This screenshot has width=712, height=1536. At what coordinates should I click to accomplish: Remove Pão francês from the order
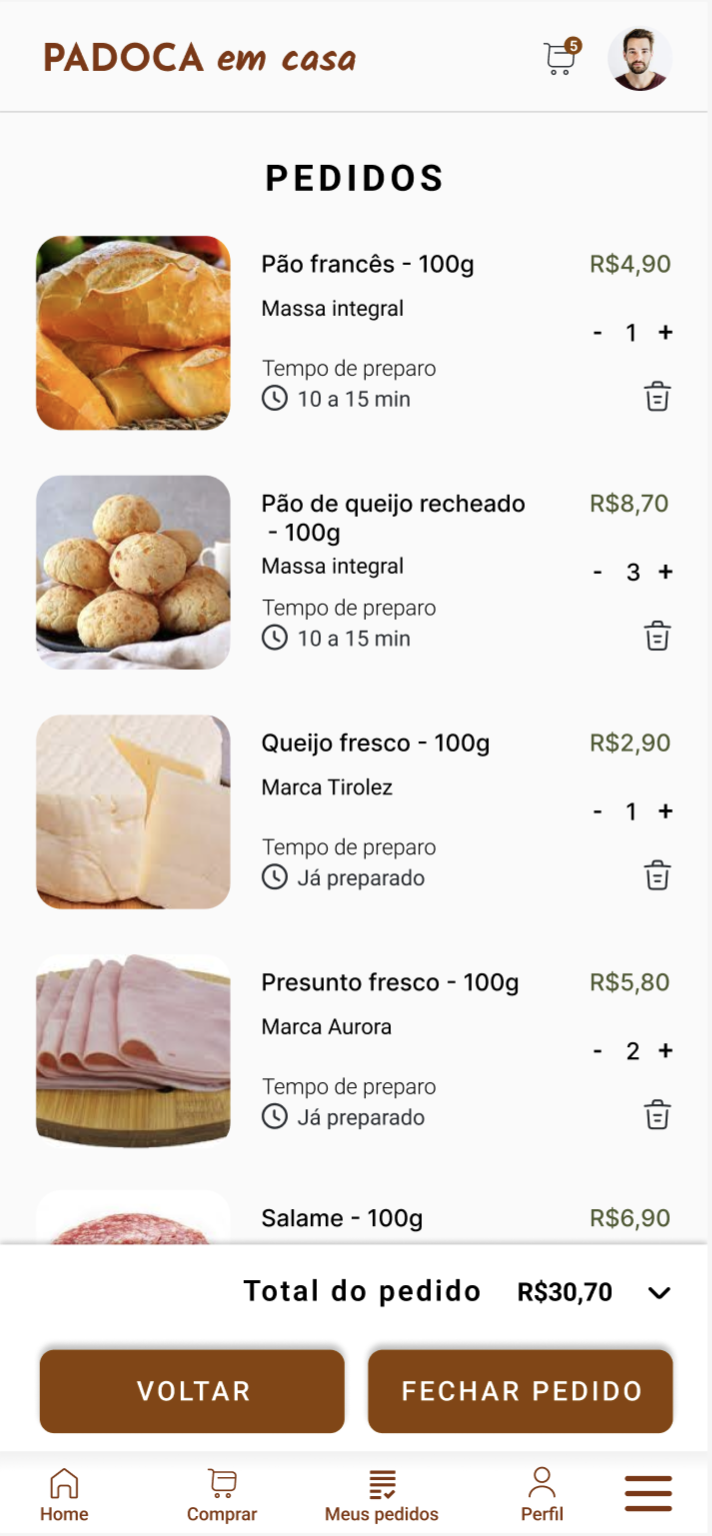pyautogui.click(x=657, y=397)
